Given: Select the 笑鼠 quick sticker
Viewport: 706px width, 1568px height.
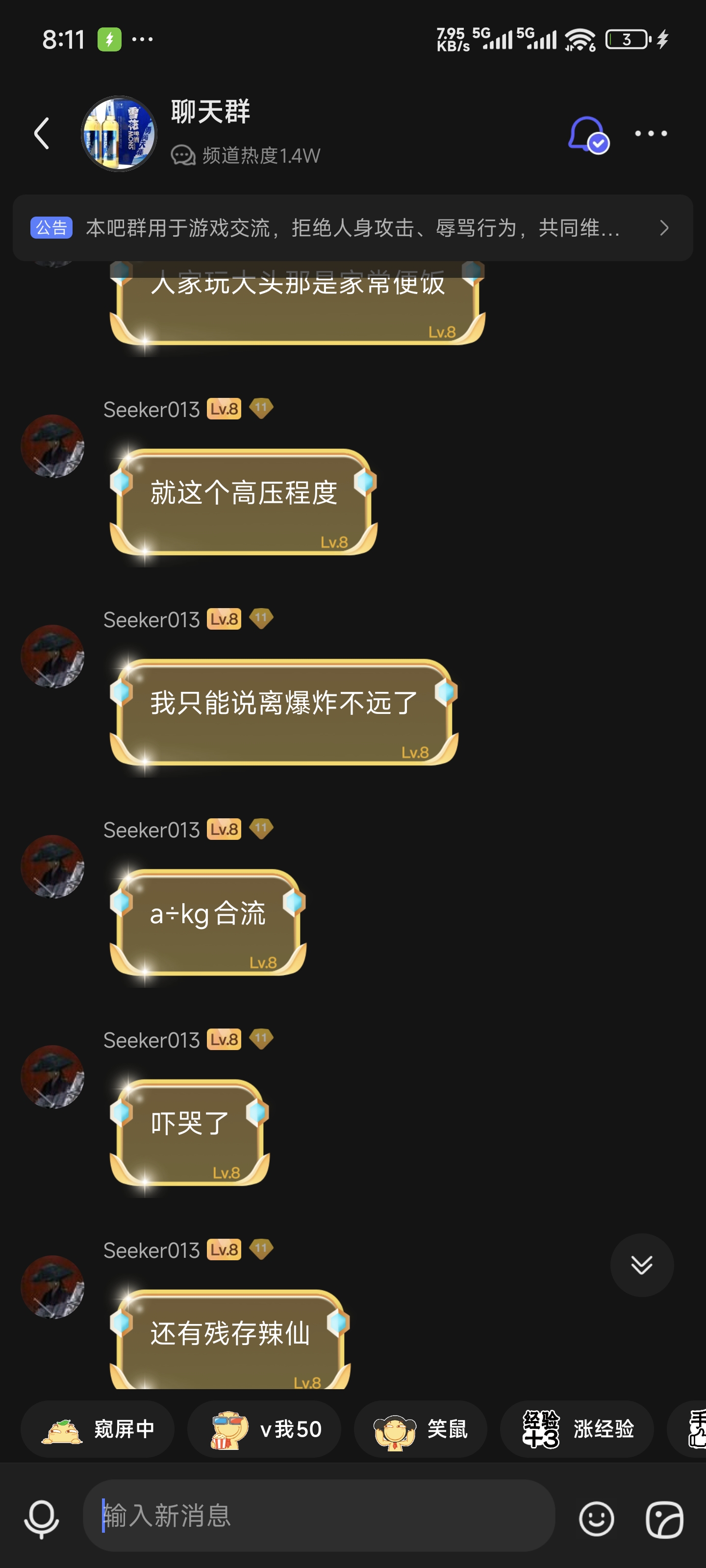Looking at the screenshot, I should [x=420, y=1429].
